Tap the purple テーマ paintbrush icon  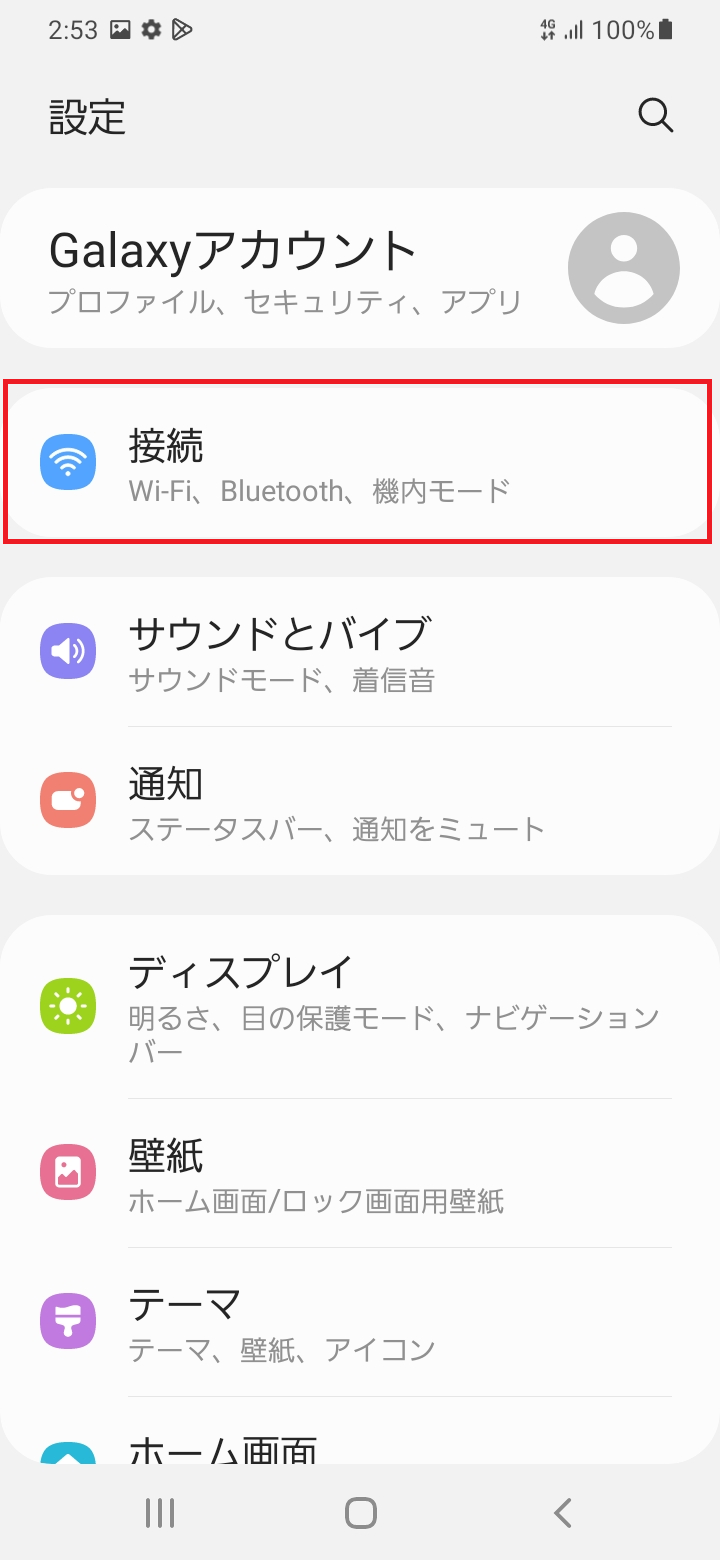point(67,1320)
